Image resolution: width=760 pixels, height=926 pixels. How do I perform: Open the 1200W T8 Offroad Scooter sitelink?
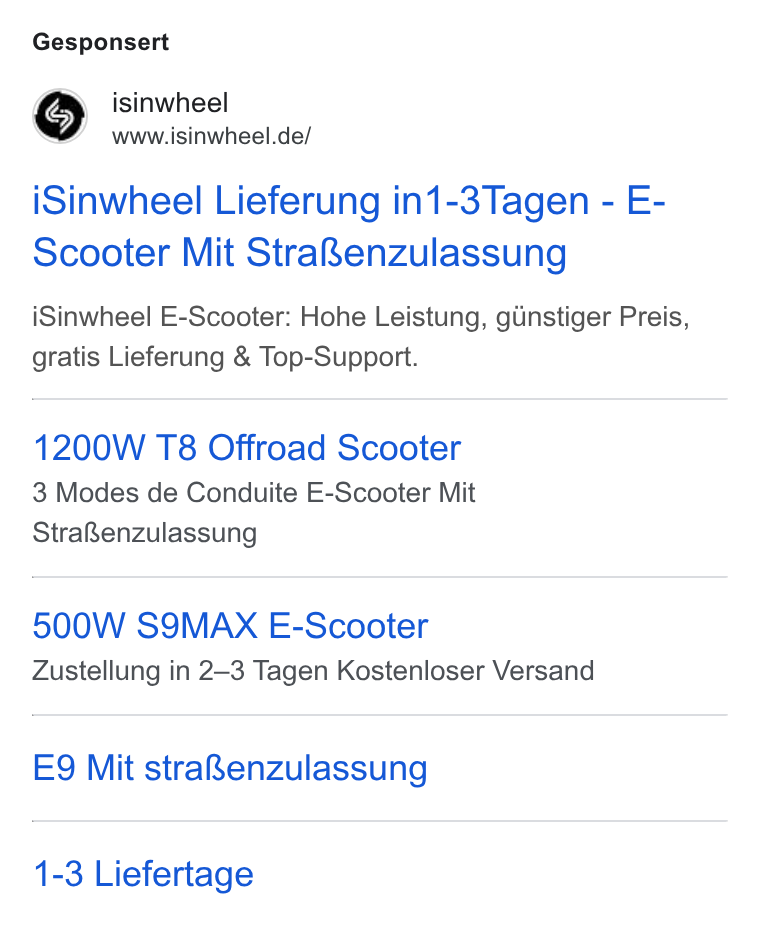(247, 448)
